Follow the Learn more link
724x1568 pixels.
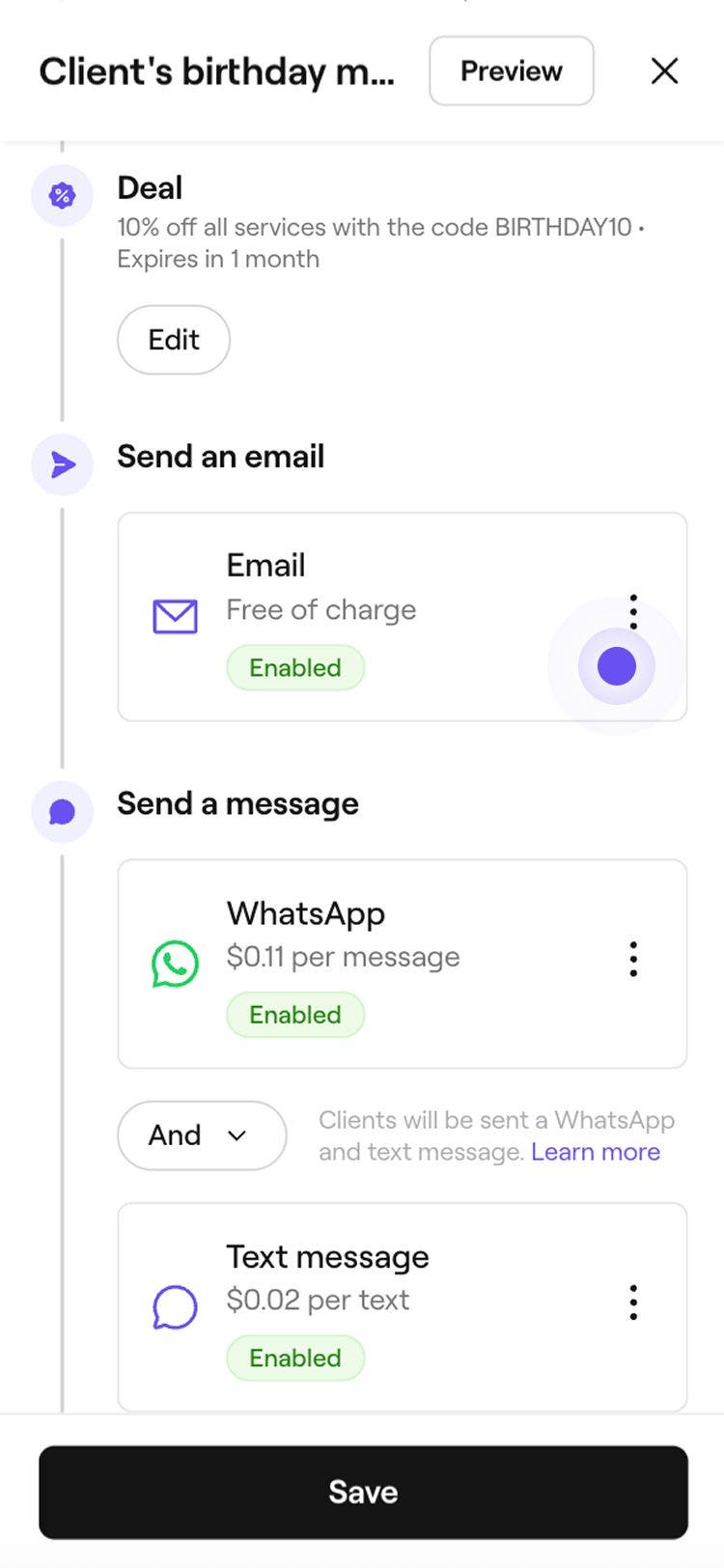pyautogui.click(x=595, y=1152)
